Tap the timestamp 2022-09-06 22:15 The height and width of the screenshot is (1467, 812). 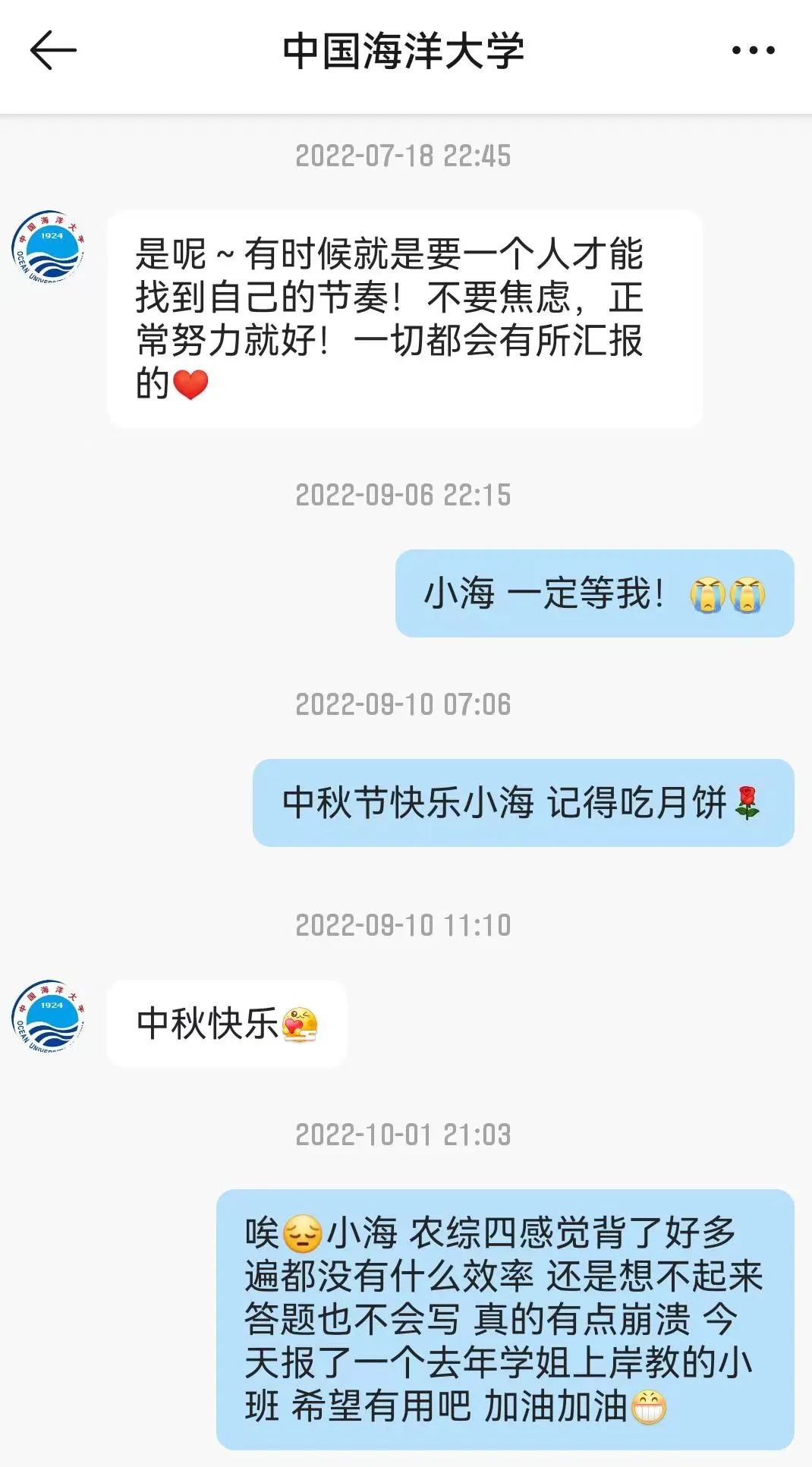(406, 497)
